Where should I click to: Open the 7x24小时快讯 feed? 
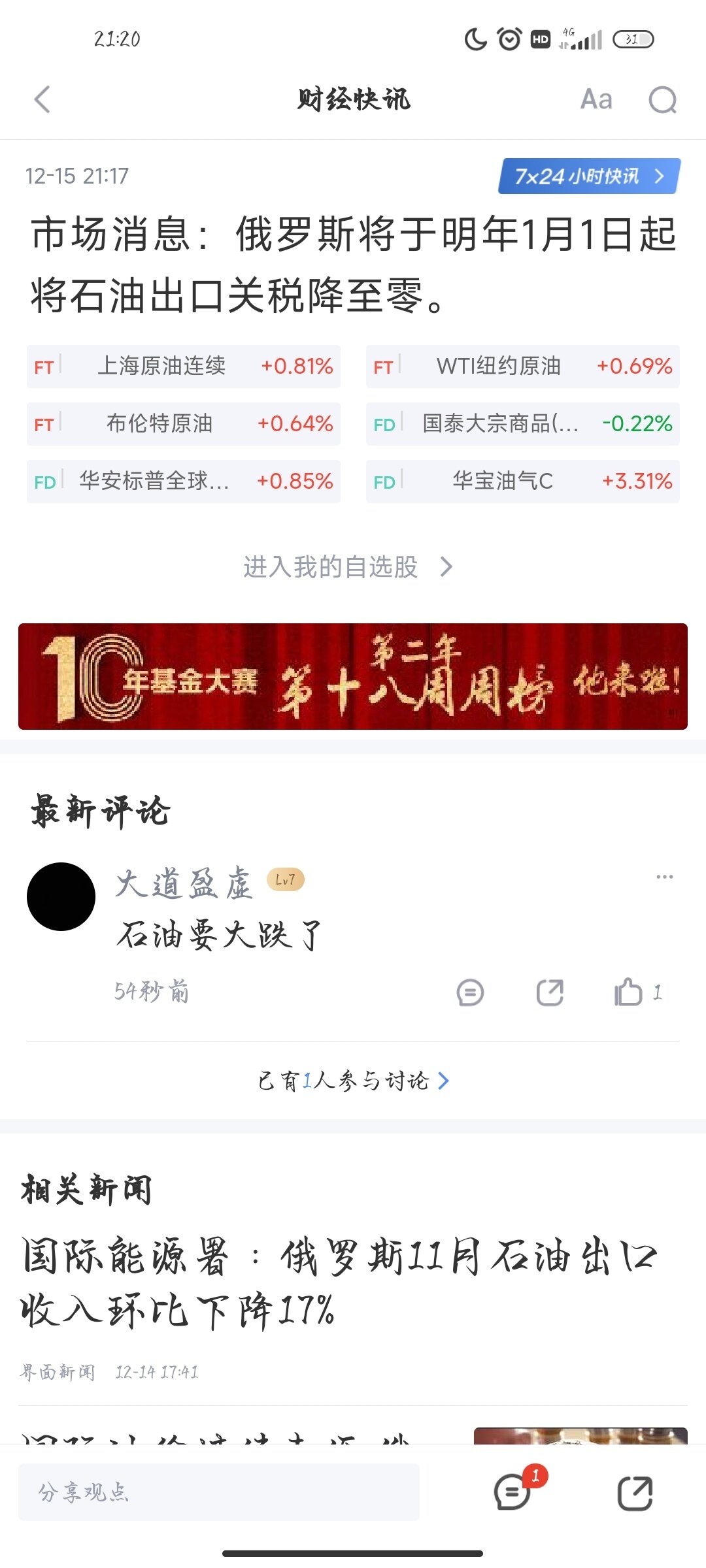[x=588, y=176]
